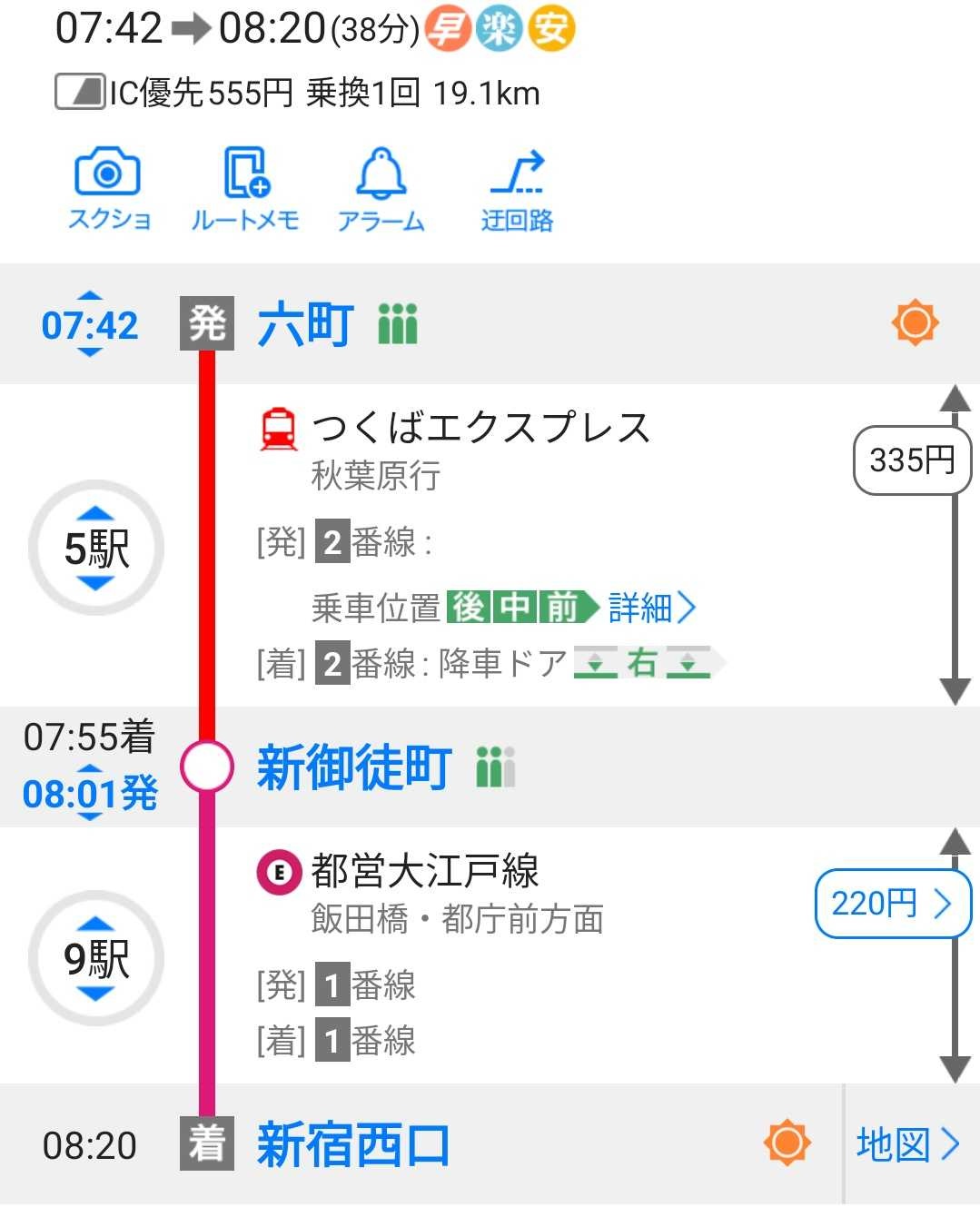Viewport: 980px width, 1217px height.
Task: Open the 地図 map for 新宿西口
Action: coord(908,1144)
